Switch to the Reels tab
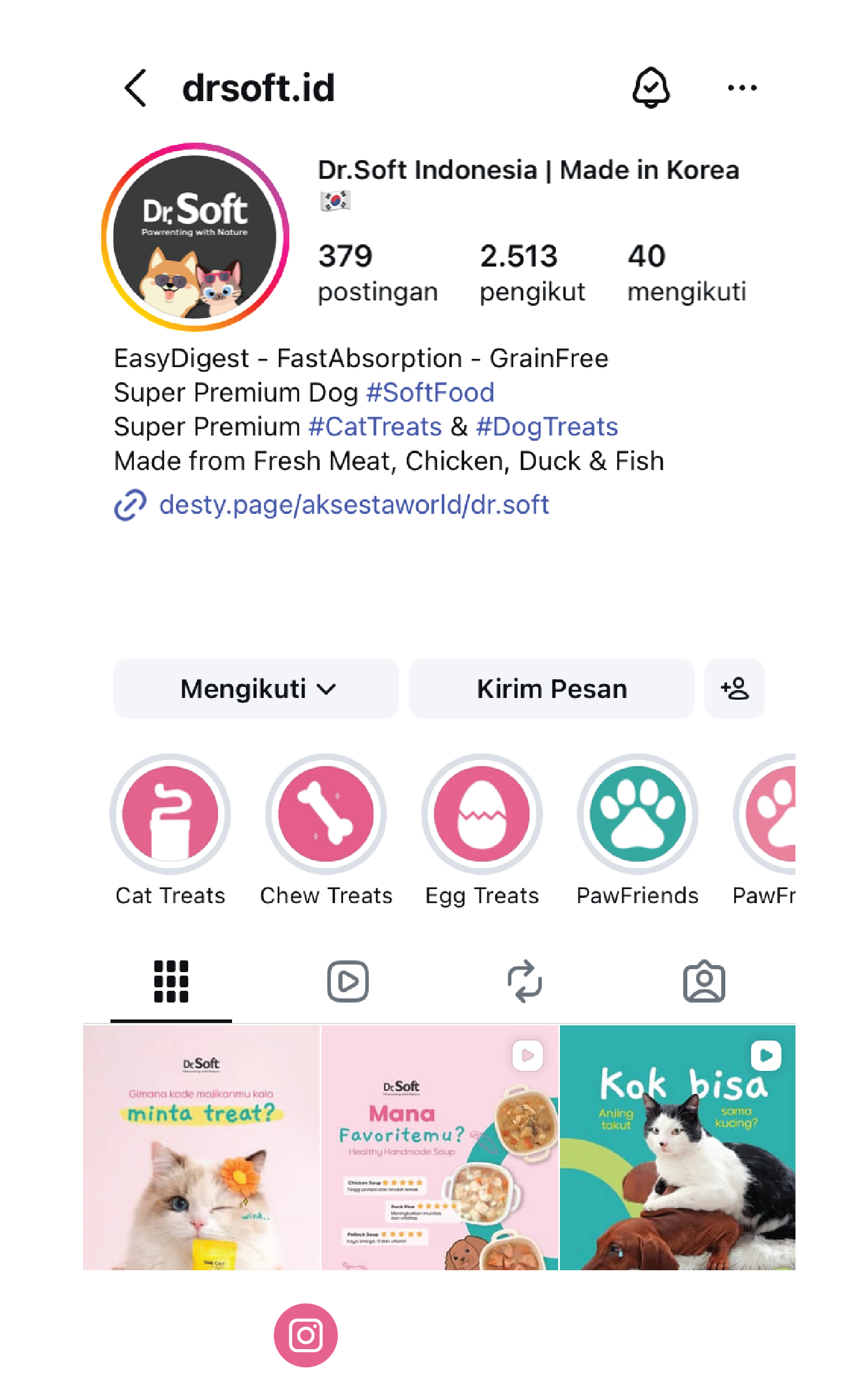This screenshot has width=851, height=1400. pos(348,981)
